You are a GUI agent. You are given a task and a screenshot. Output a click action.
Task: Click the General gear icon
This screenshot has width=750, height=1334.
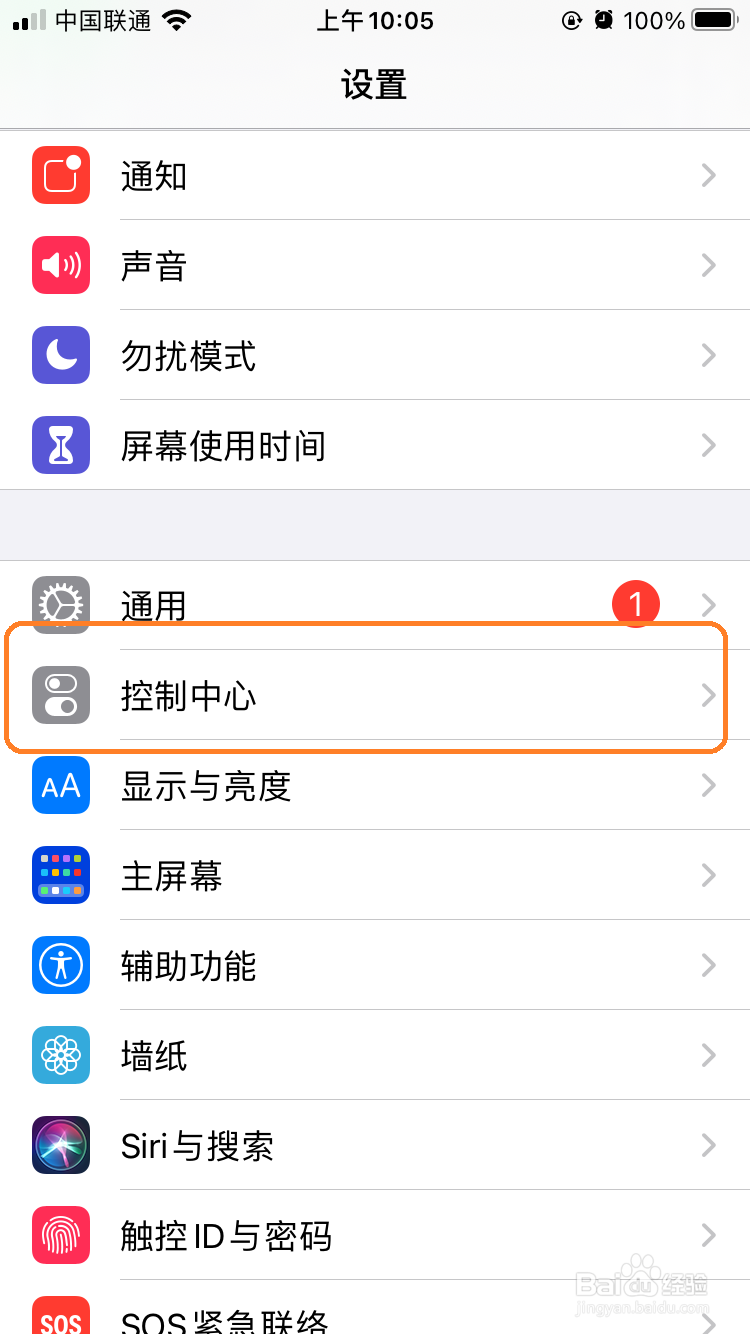tap(61, 605)
